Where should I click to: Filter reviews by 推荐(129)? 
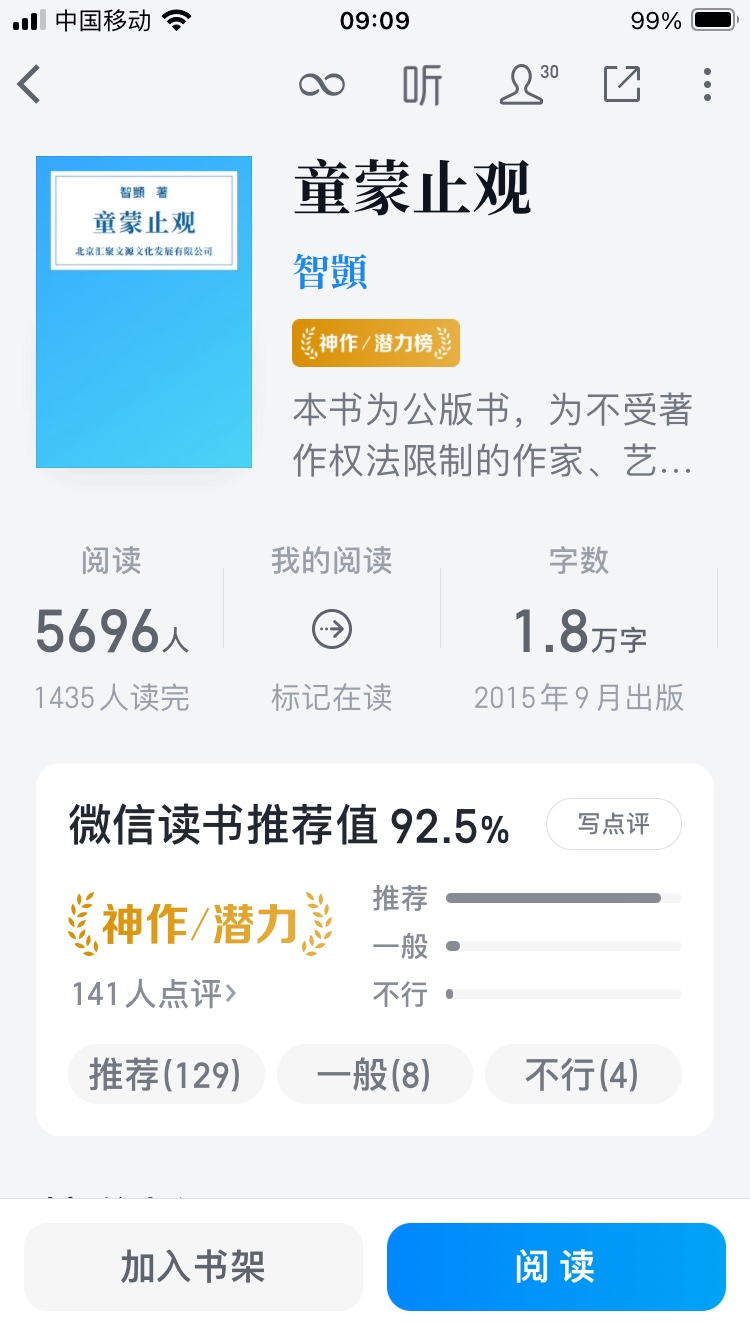pyautogui.click(x=166, y=1075)
